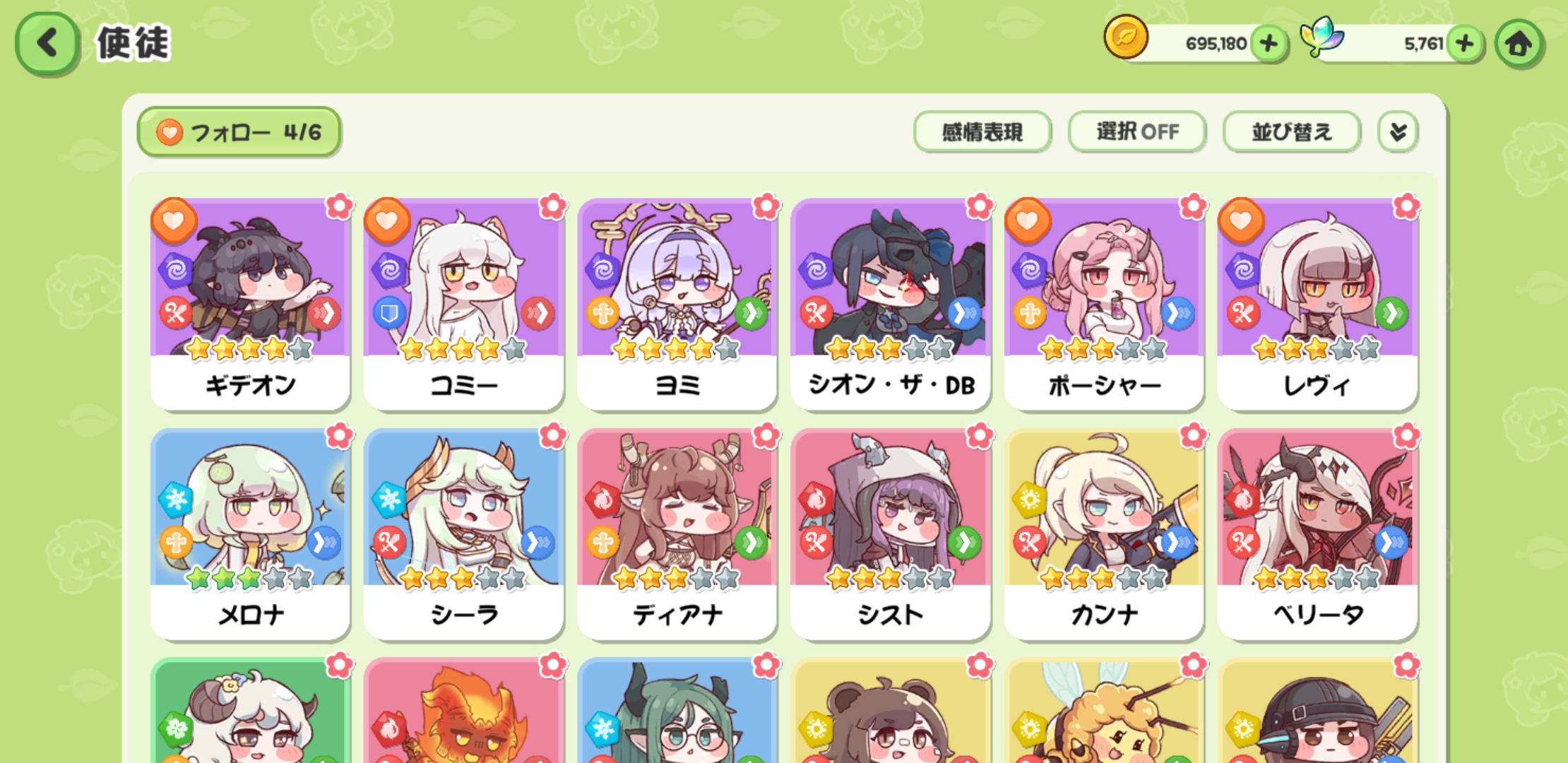This screenshot has width=1568, height=763.
Task: Open the 並び替え sort options
Action: tap(1291, 132)
